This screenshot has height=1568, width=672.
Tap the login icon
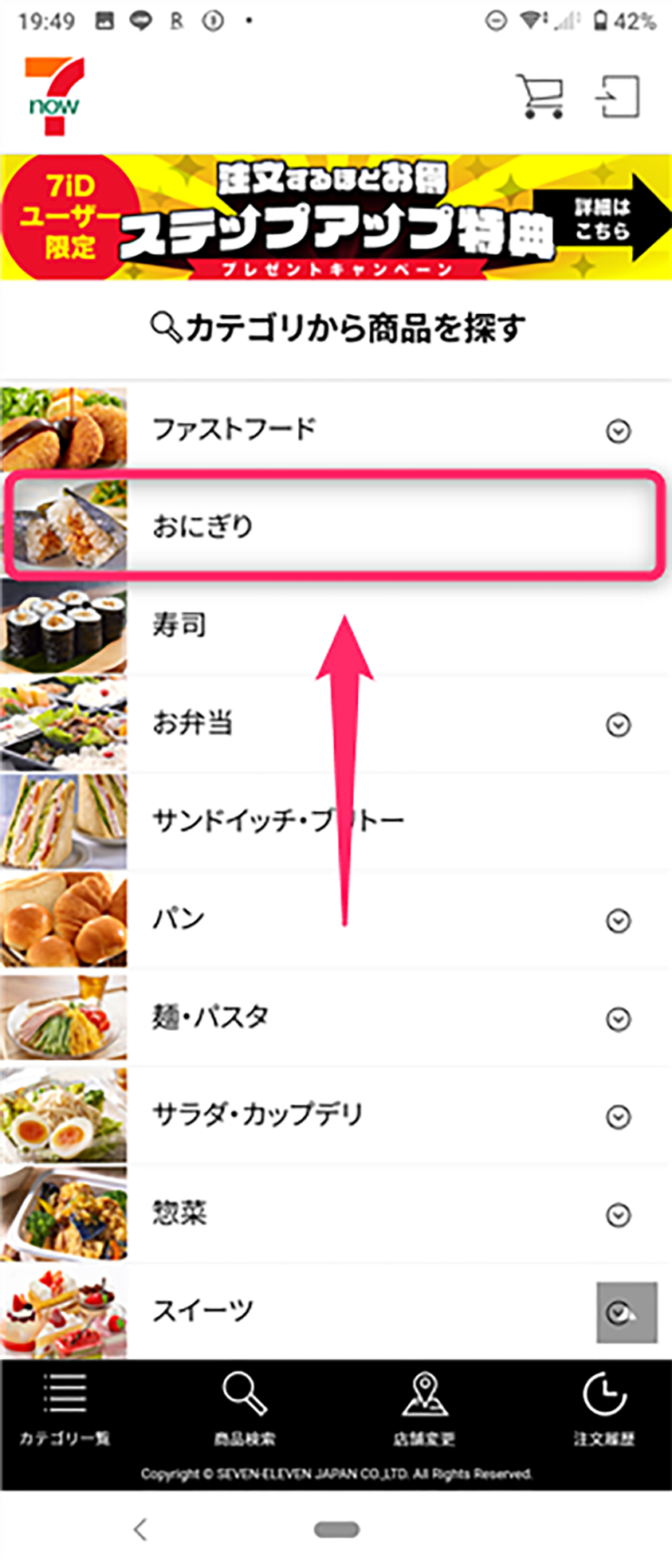tap(619, 97)
